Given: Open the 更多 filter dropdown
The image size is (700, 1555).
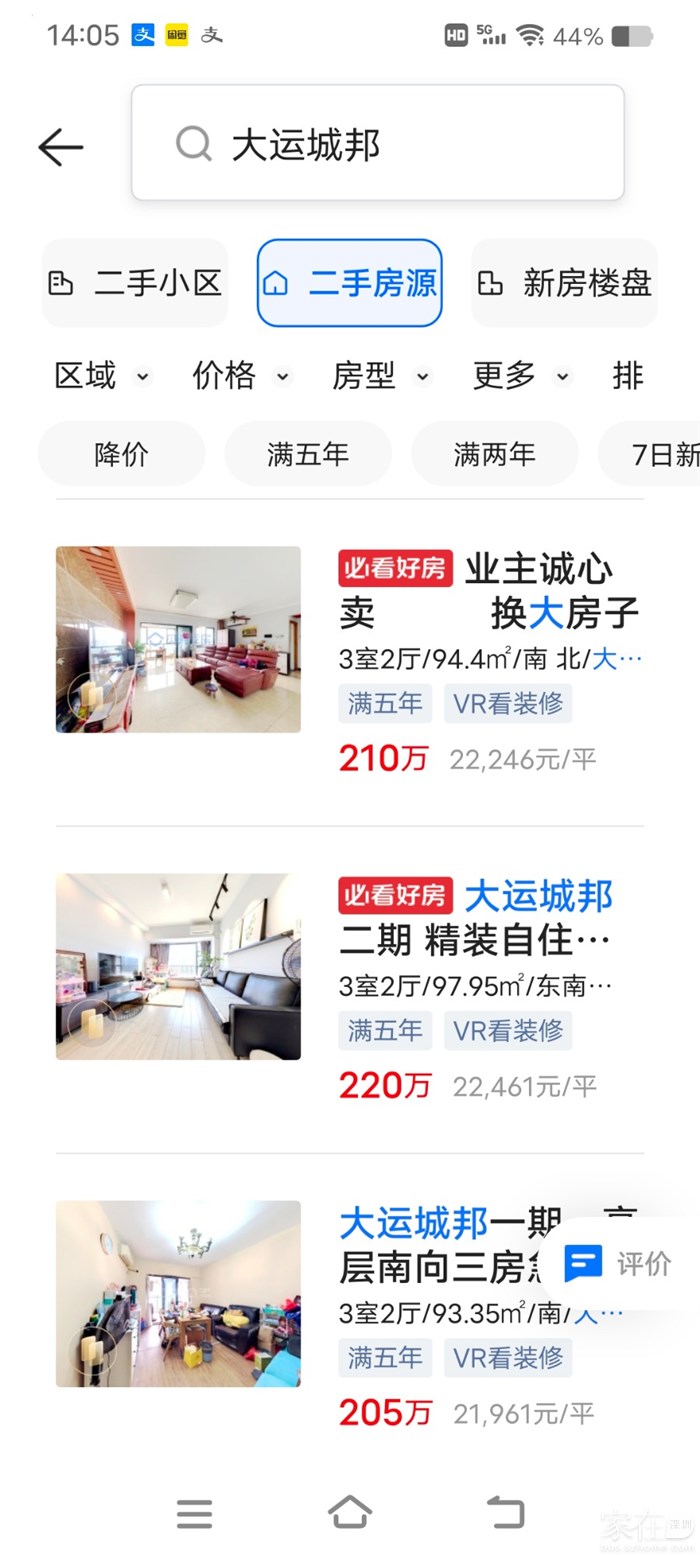Looking at the screenshot, I should point(520,377).
